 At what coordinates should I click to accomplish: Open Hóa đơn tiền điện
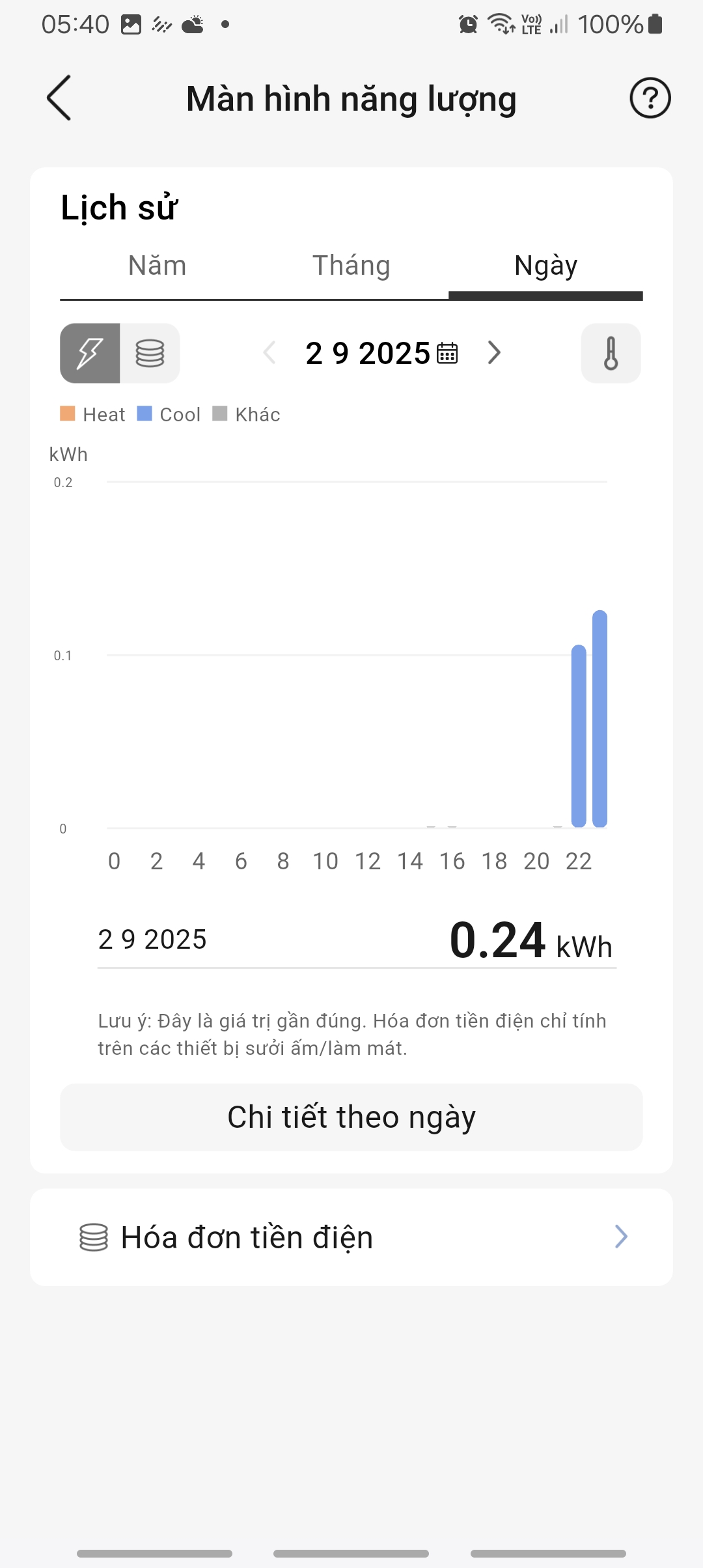coord(351,1237)
